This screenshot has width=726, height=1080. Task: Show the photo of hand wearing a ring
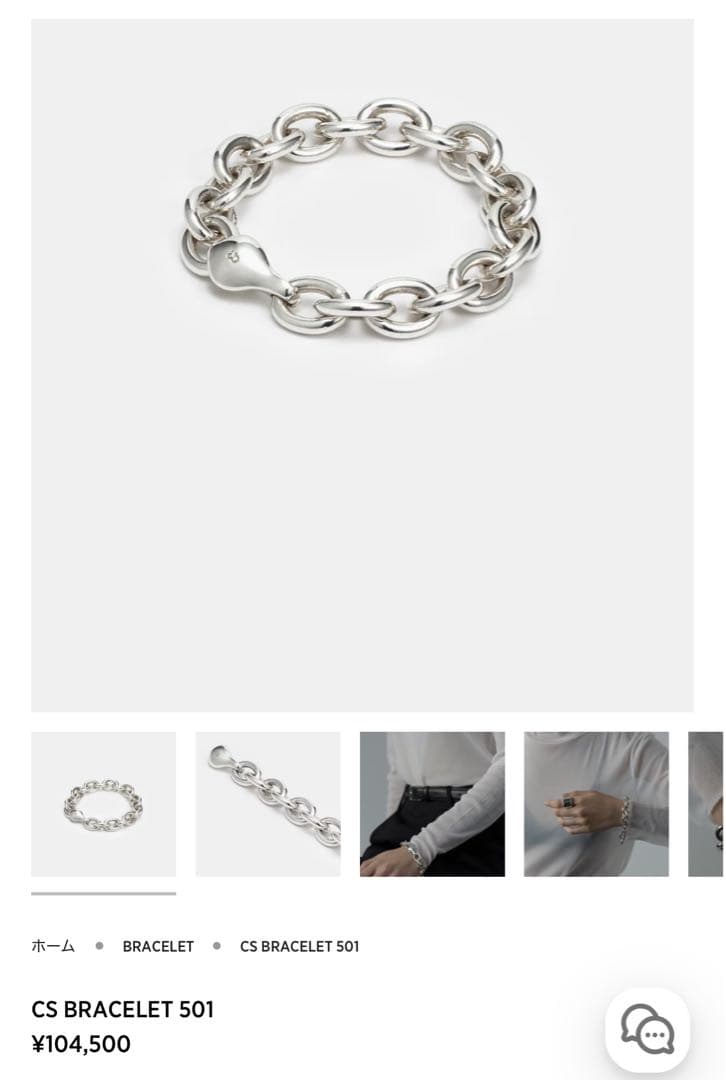coord(596,804)
